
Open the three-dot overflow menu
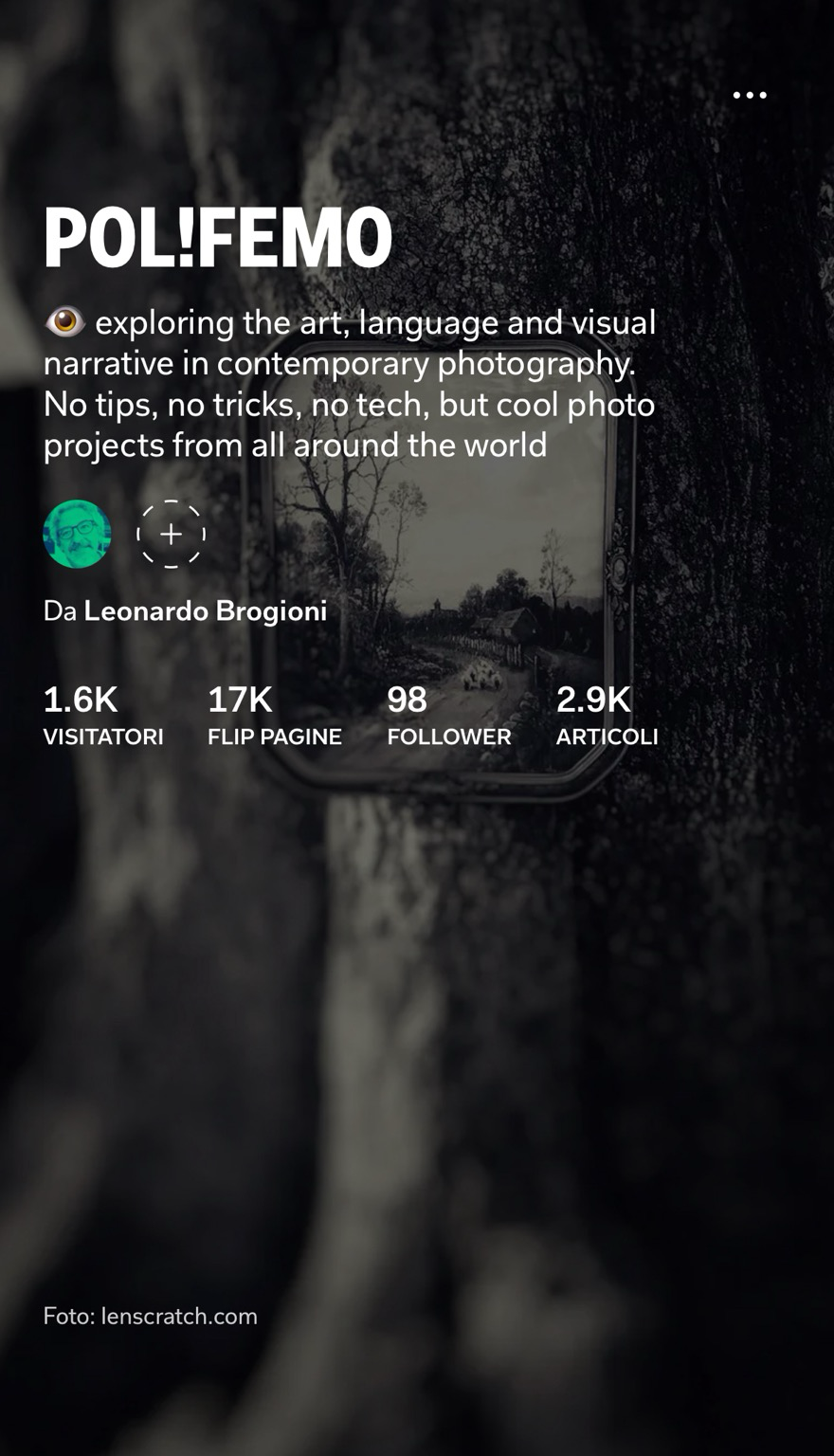click(750, 95)
